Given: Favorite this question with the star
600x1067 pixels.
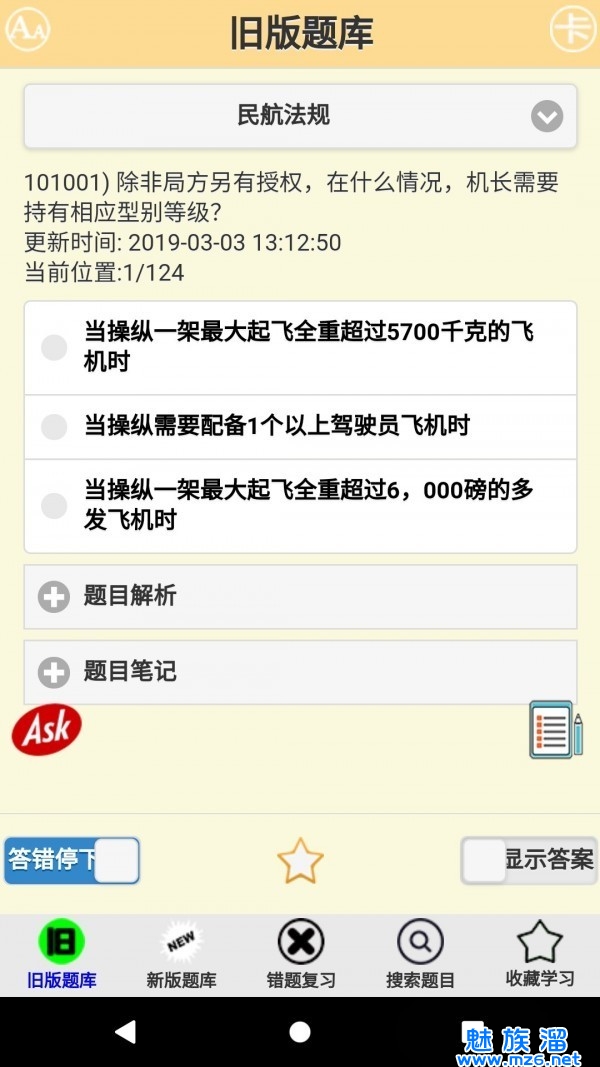Looking at the screenshot, I should tap(300, 861).
